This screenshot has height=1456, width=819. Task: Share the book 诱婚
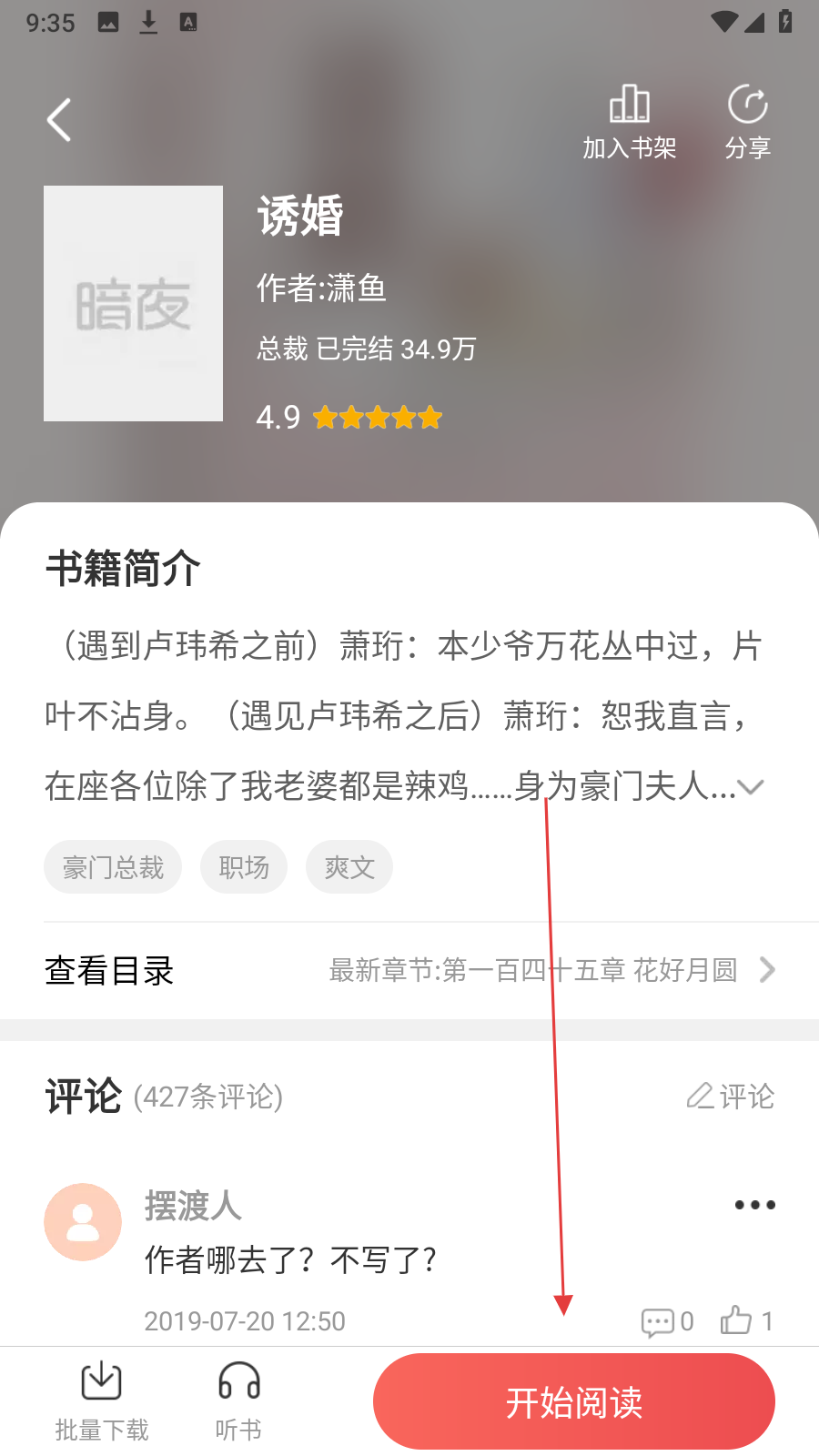pos(747,123)
